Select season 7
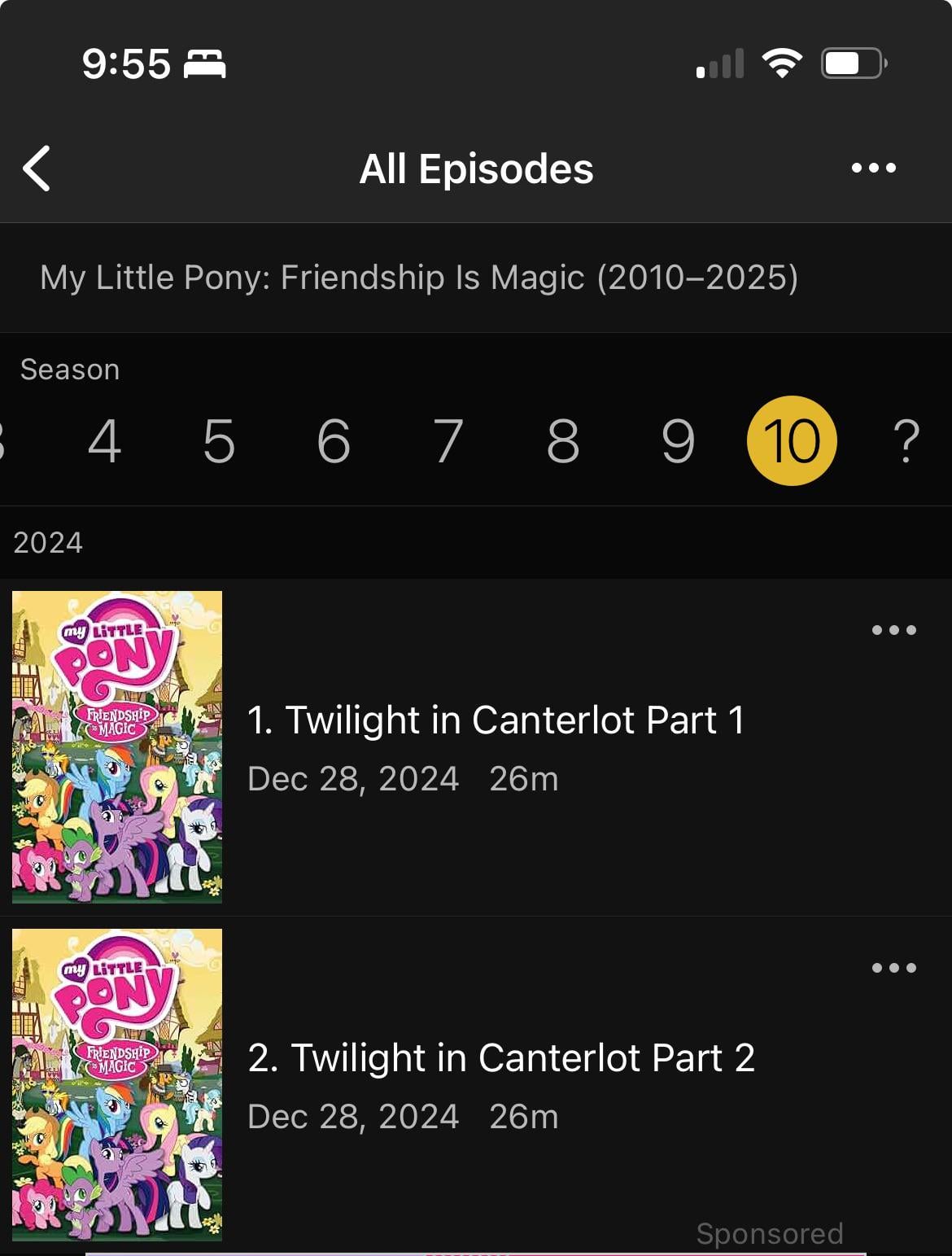This screenshot has width=952, height=1256. click(x=448, y=441)
